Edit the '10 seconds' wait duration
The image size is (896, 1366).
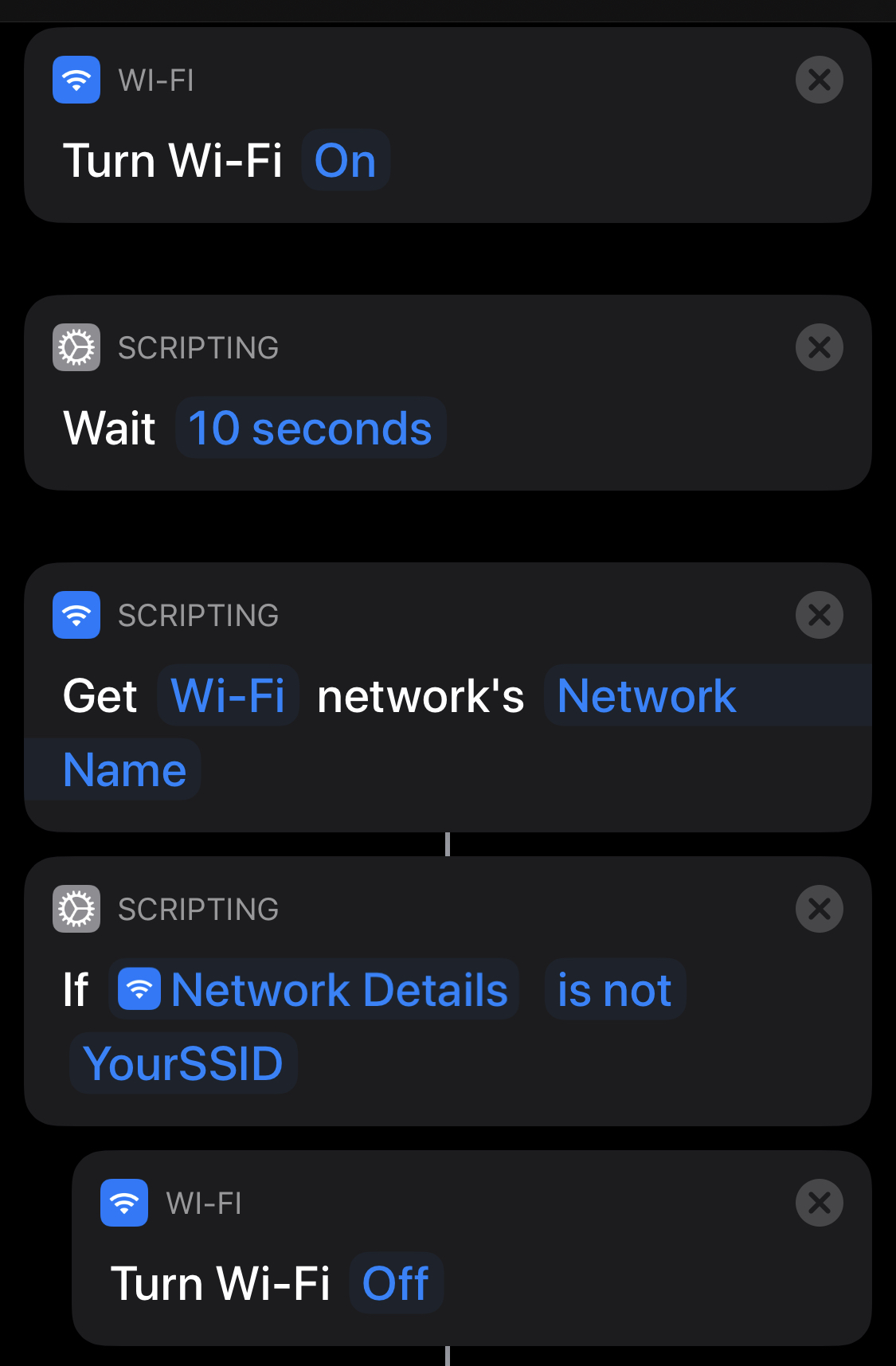click(x=311, y=429)
